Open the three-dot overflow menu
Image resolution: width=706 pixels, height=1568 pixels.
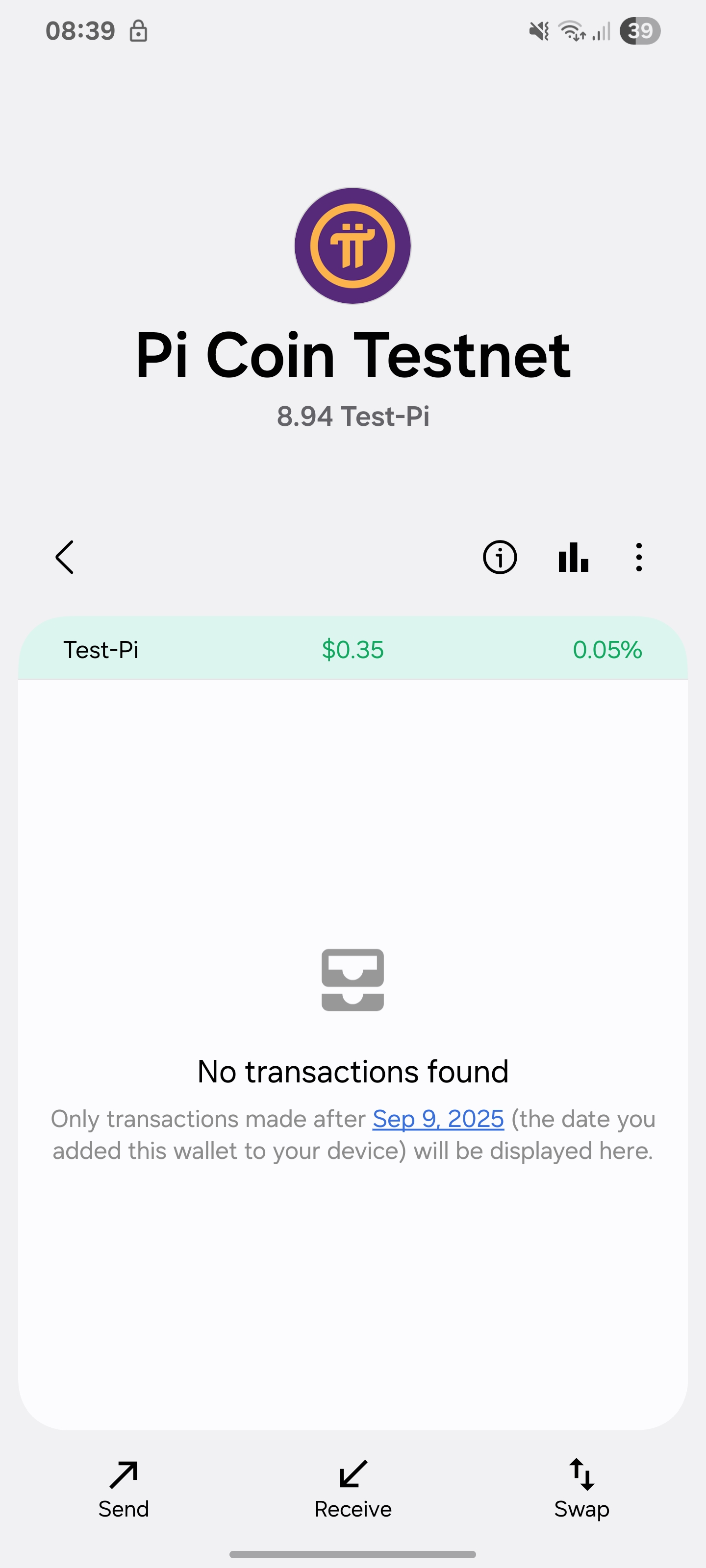[x=638, y=557]
